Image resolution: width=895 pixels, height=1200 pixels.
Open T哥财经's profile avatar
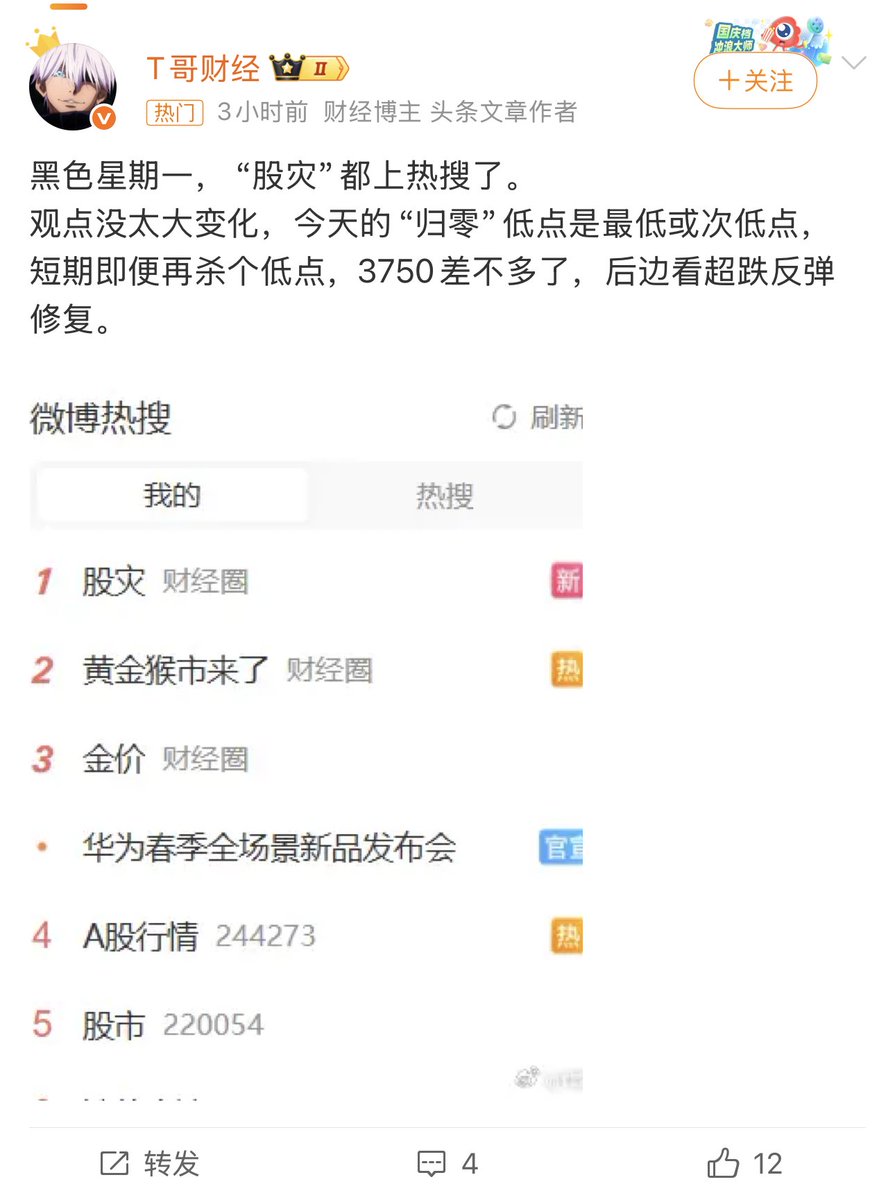pyautogui.click(x=73, y=88)
